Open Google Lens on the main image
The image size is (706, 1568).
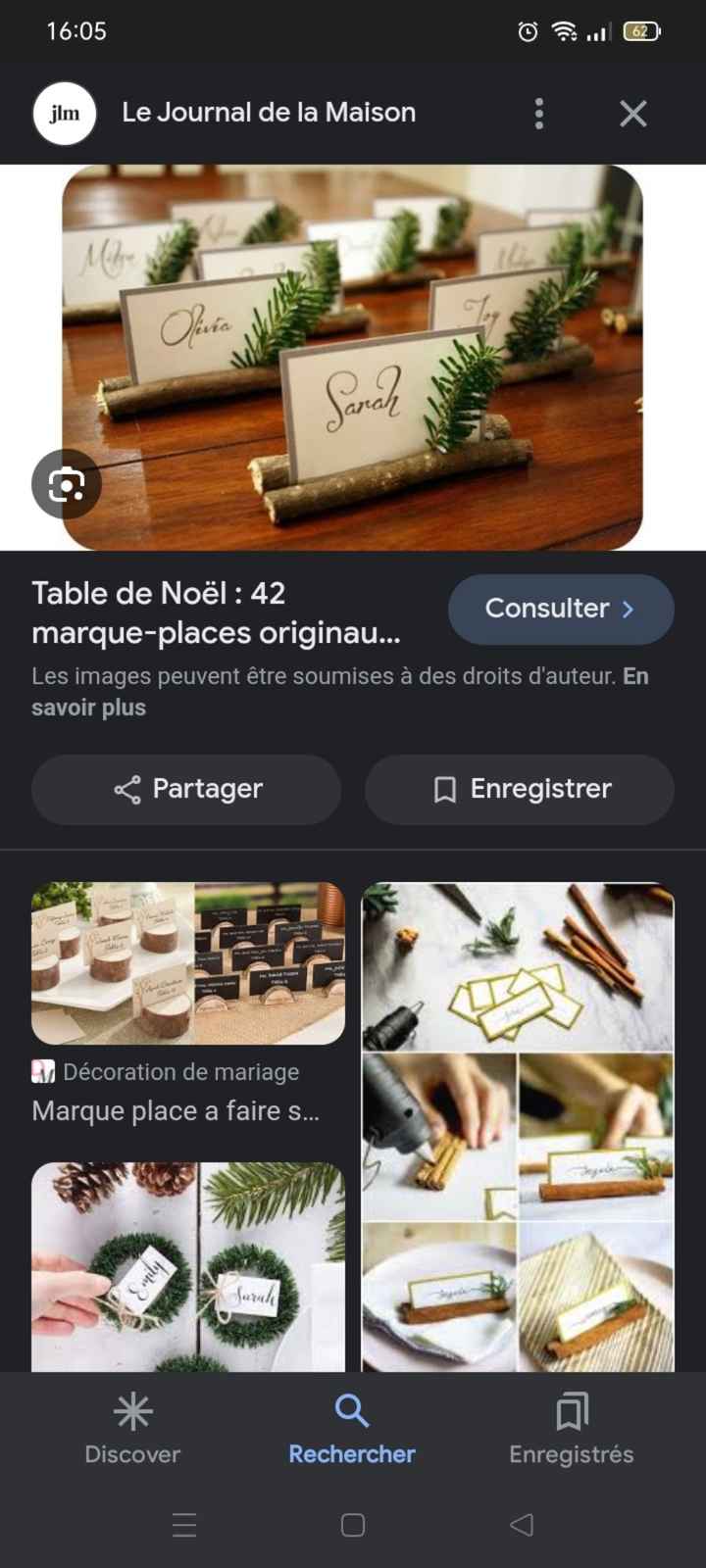click(x=66, y=483)
